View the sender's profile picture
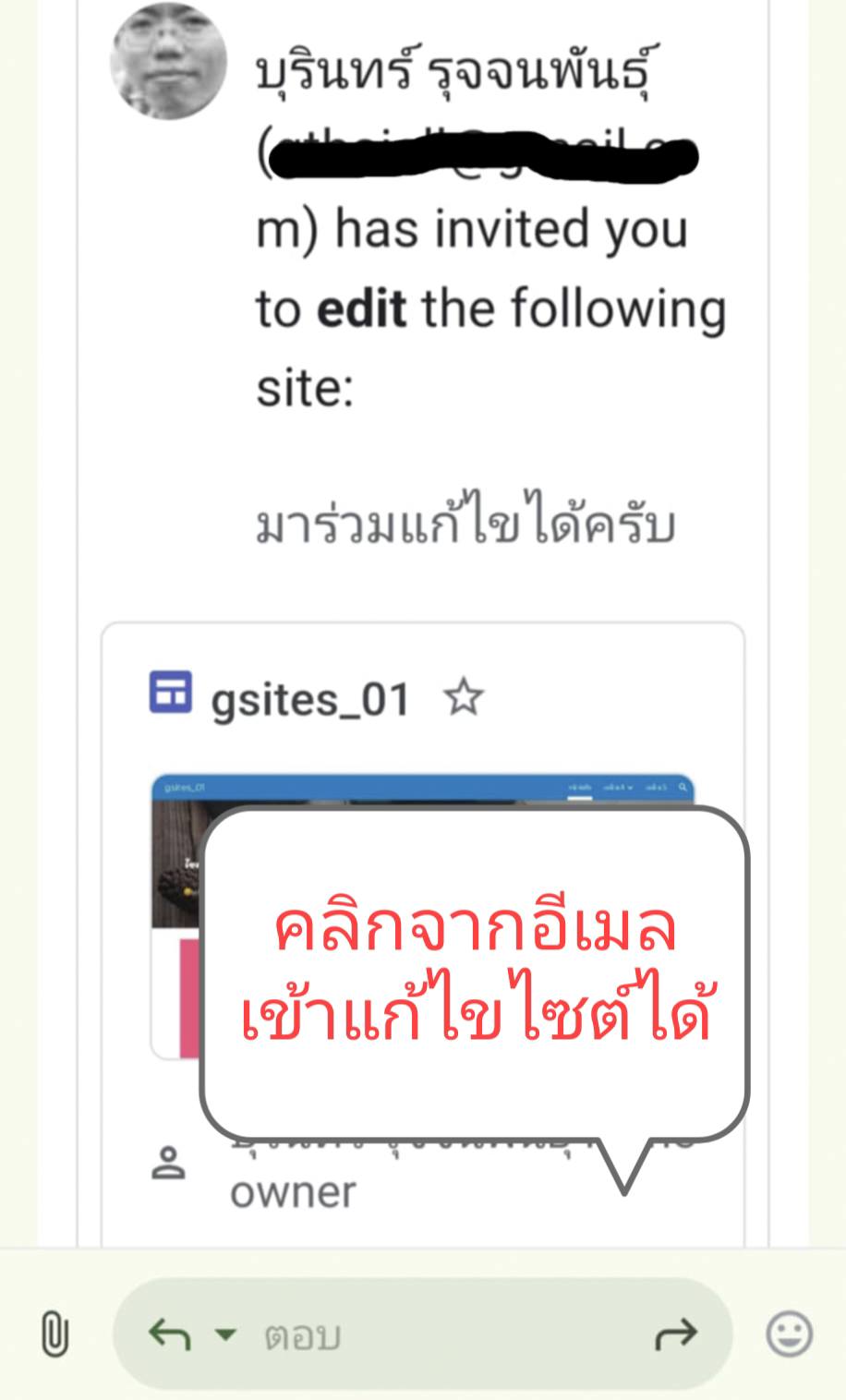 click(x=167, y=61)
